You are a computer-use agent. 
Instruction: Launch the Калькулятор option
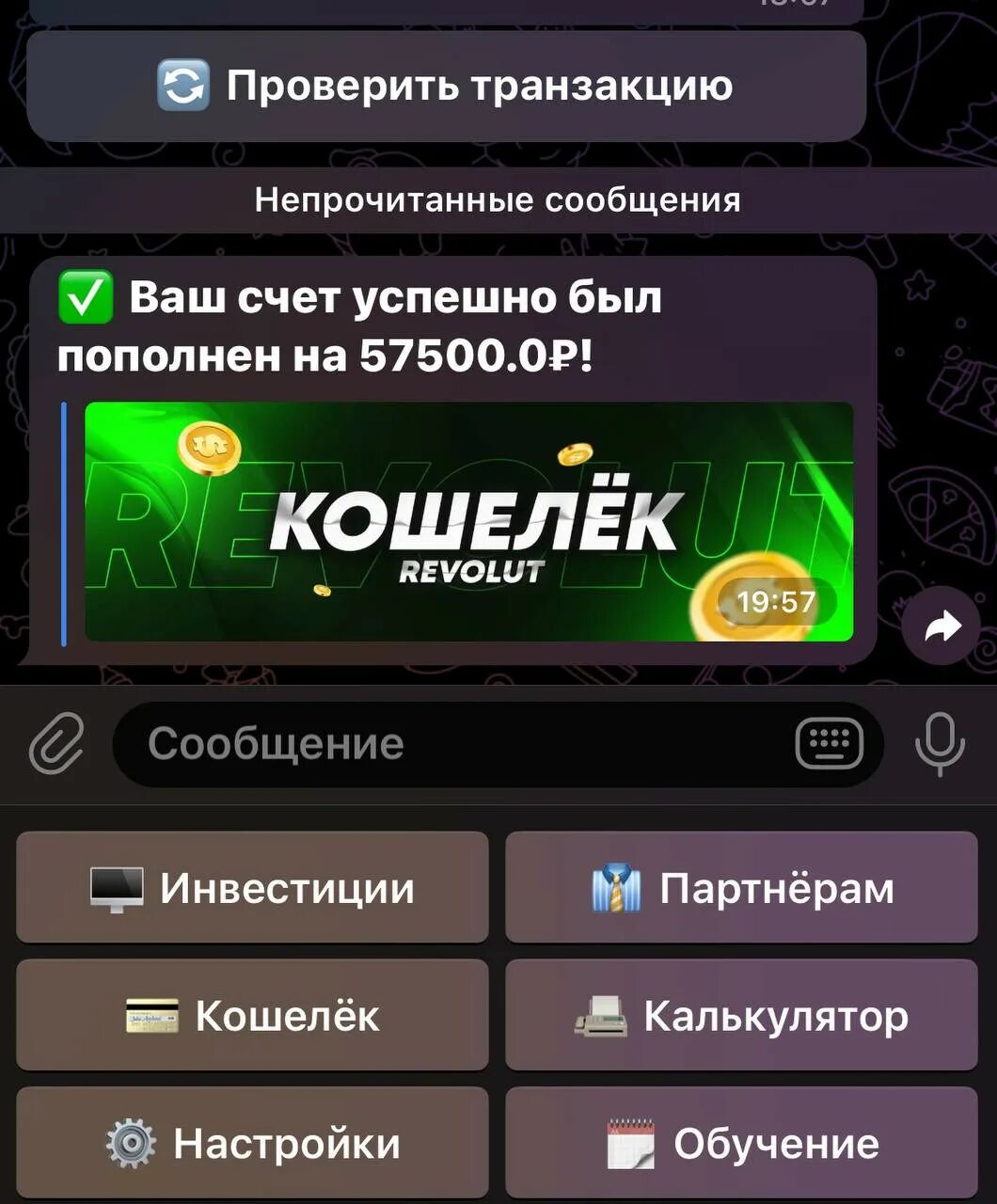[742, 1015]
